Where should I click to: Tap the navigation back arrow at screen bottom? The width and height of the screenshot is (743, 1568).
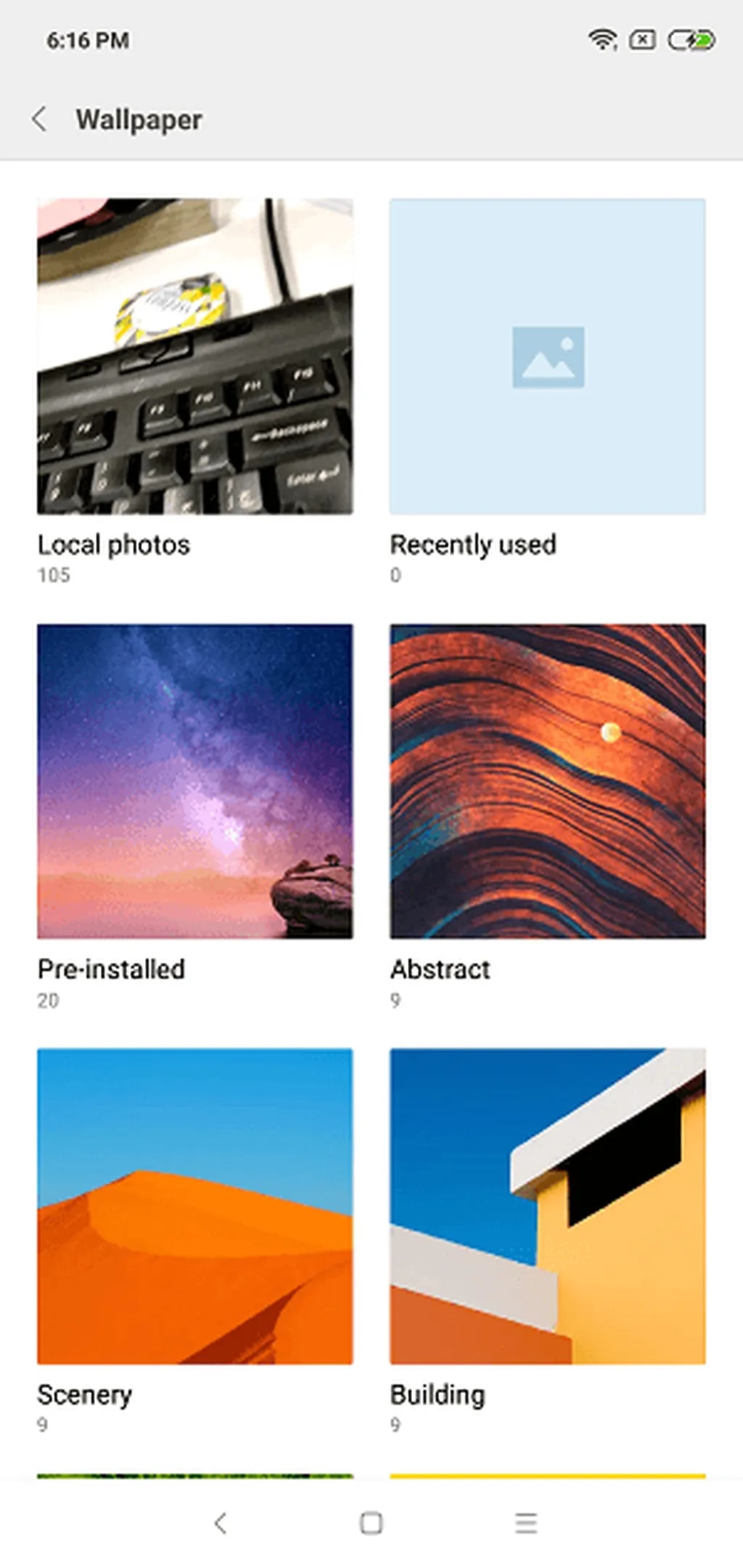[221, 1519]
